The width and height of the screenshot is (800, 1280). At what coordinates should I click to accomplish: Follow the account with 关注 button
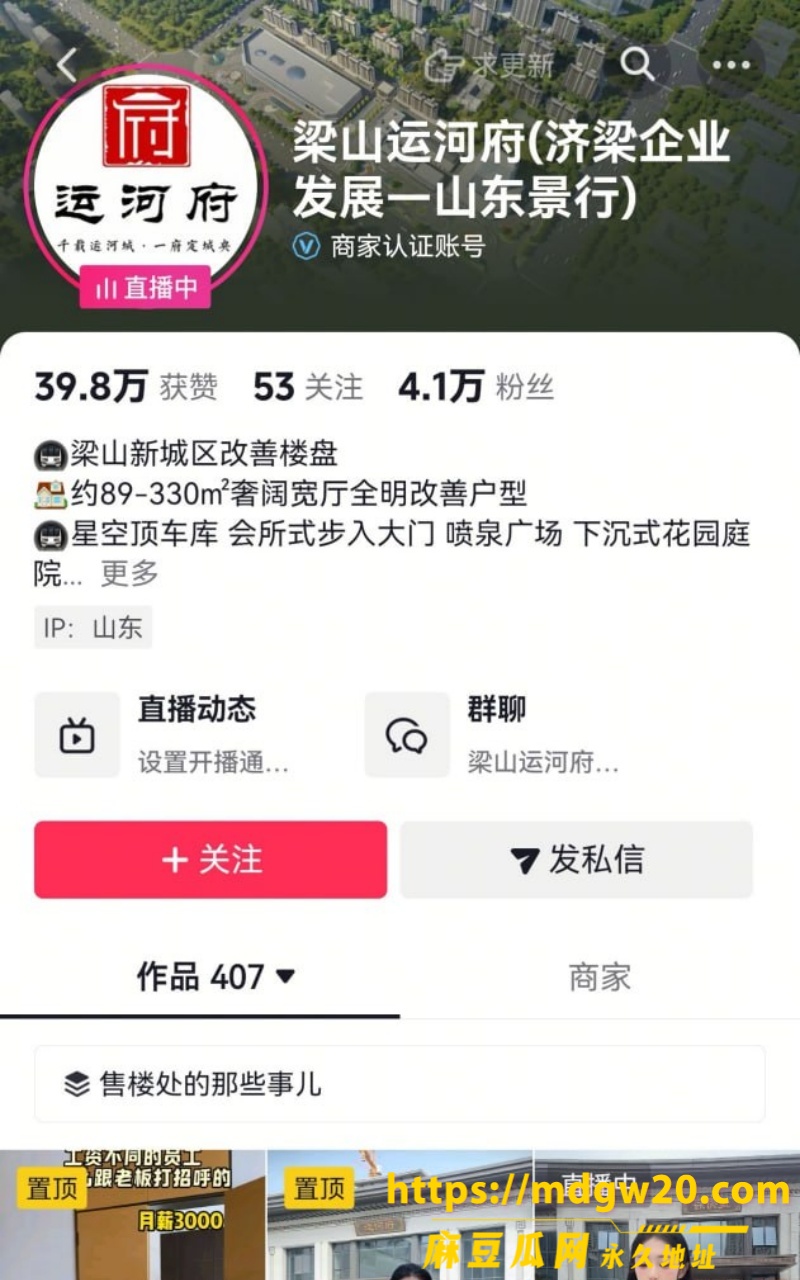click(x=210, y=860)
